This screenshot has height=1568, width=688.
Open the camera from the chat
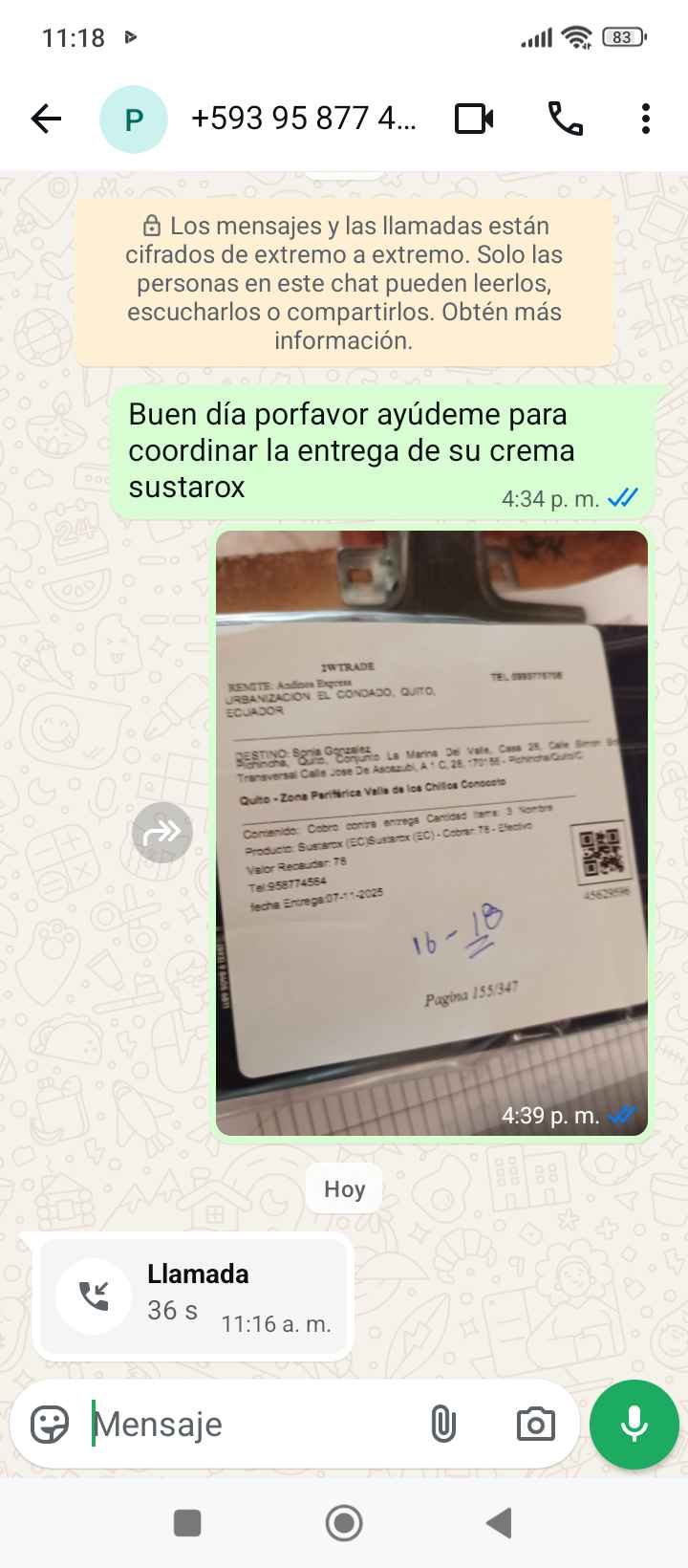[535, 1425]
